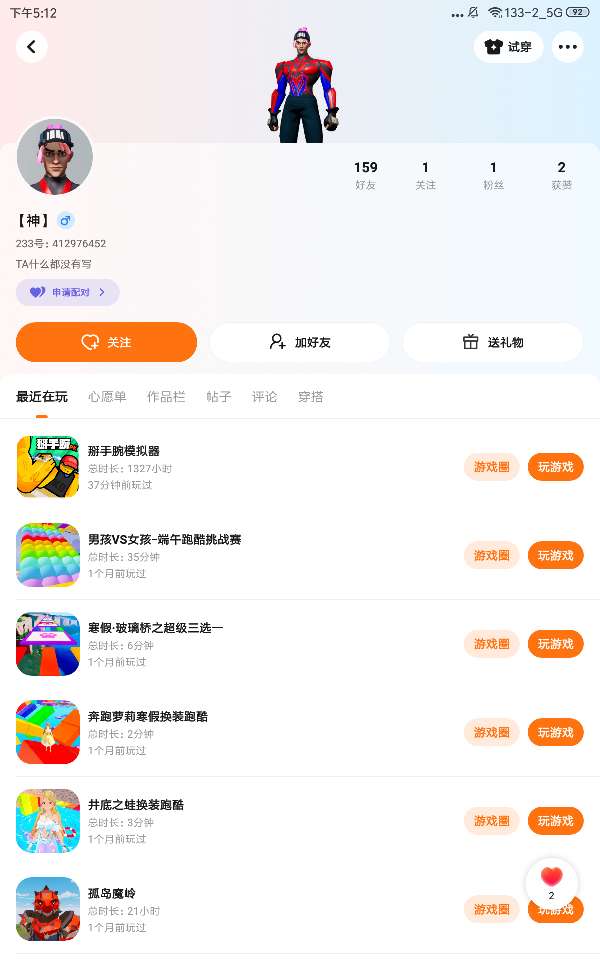
Task: Switch to the 心愿单 tab
Action: [107, 397]
